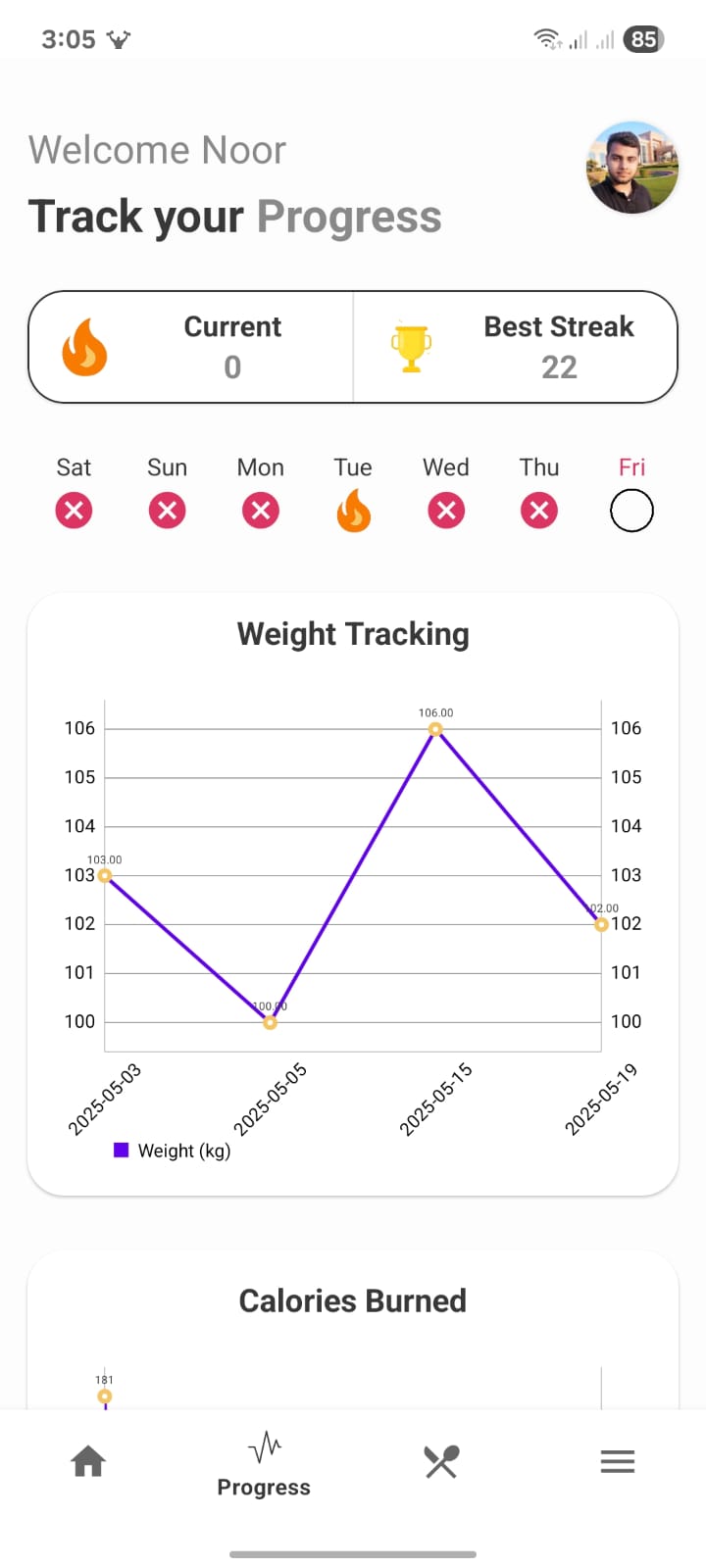Open the hamburger menu icon
The image size is (706, 1568).
[x=617, y=1461]
